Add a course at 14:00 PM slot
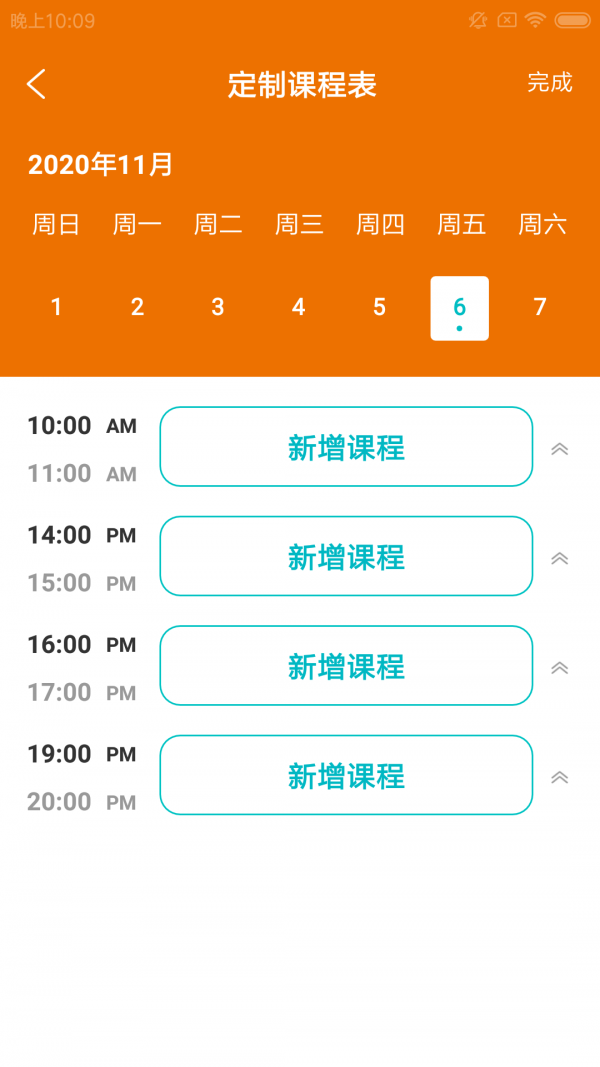 pos(346,556)
